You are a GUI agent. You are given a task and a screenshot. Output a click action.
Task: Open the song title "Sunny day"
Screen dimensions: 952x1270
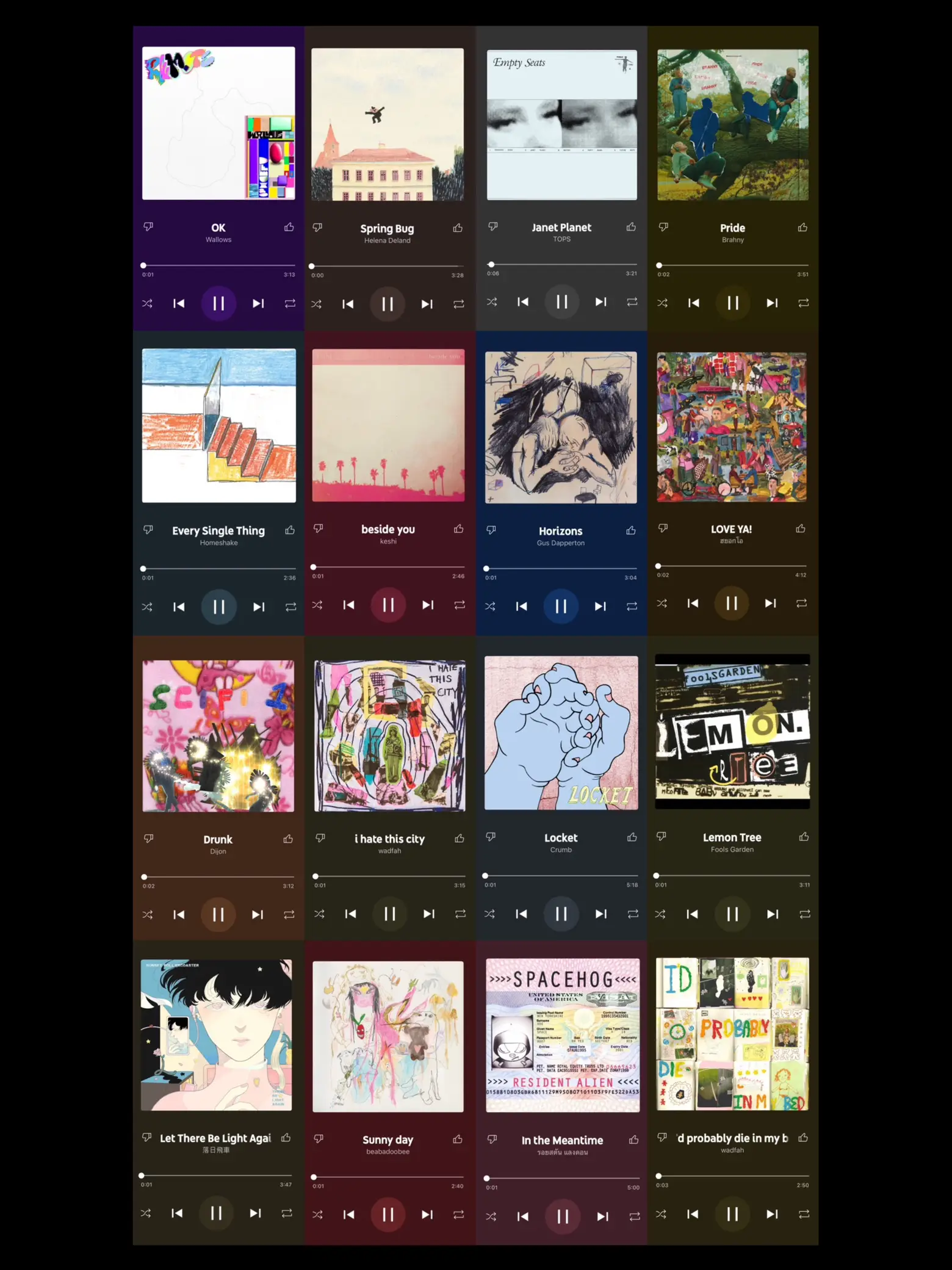[x=388, y=1139]
